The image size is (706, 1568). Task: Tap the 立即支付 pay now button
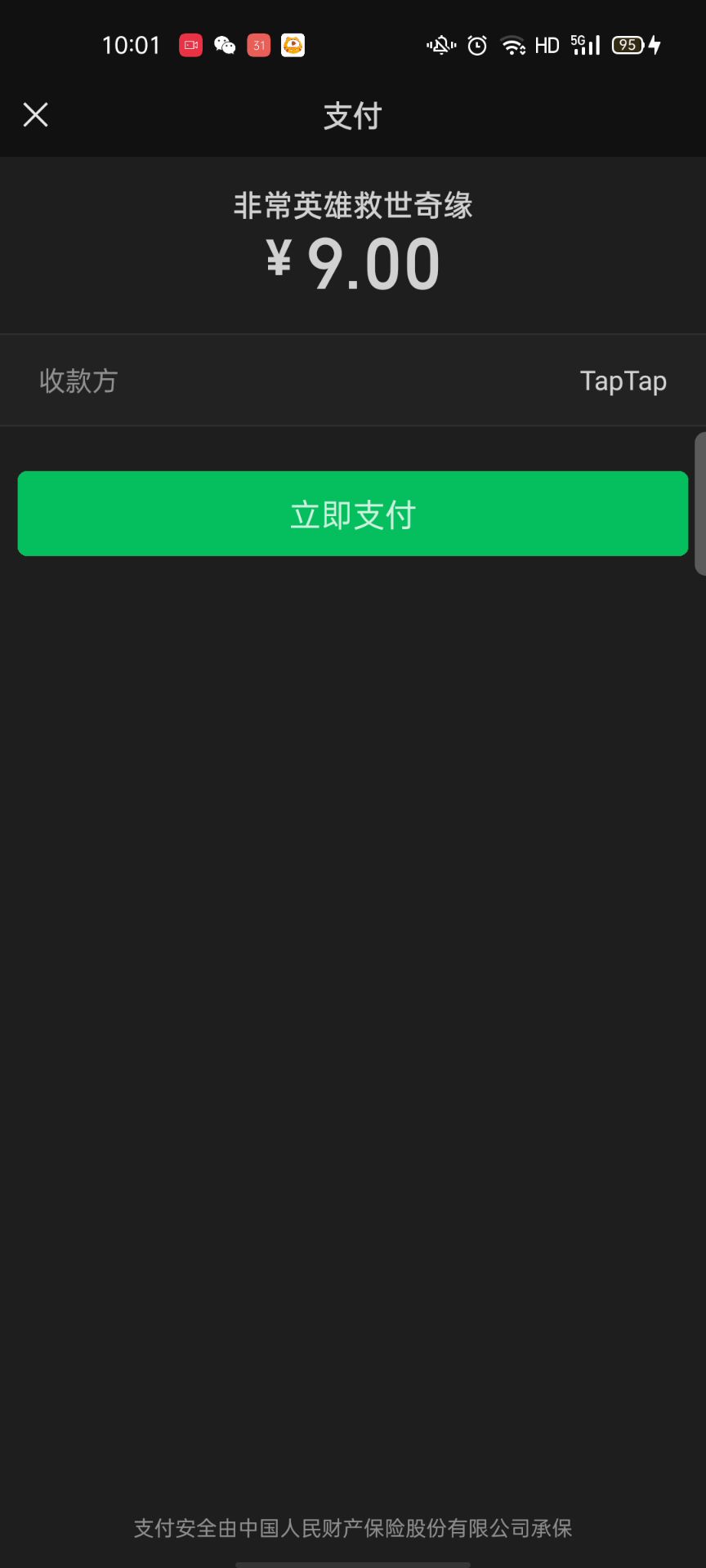[x=353, y=514]
